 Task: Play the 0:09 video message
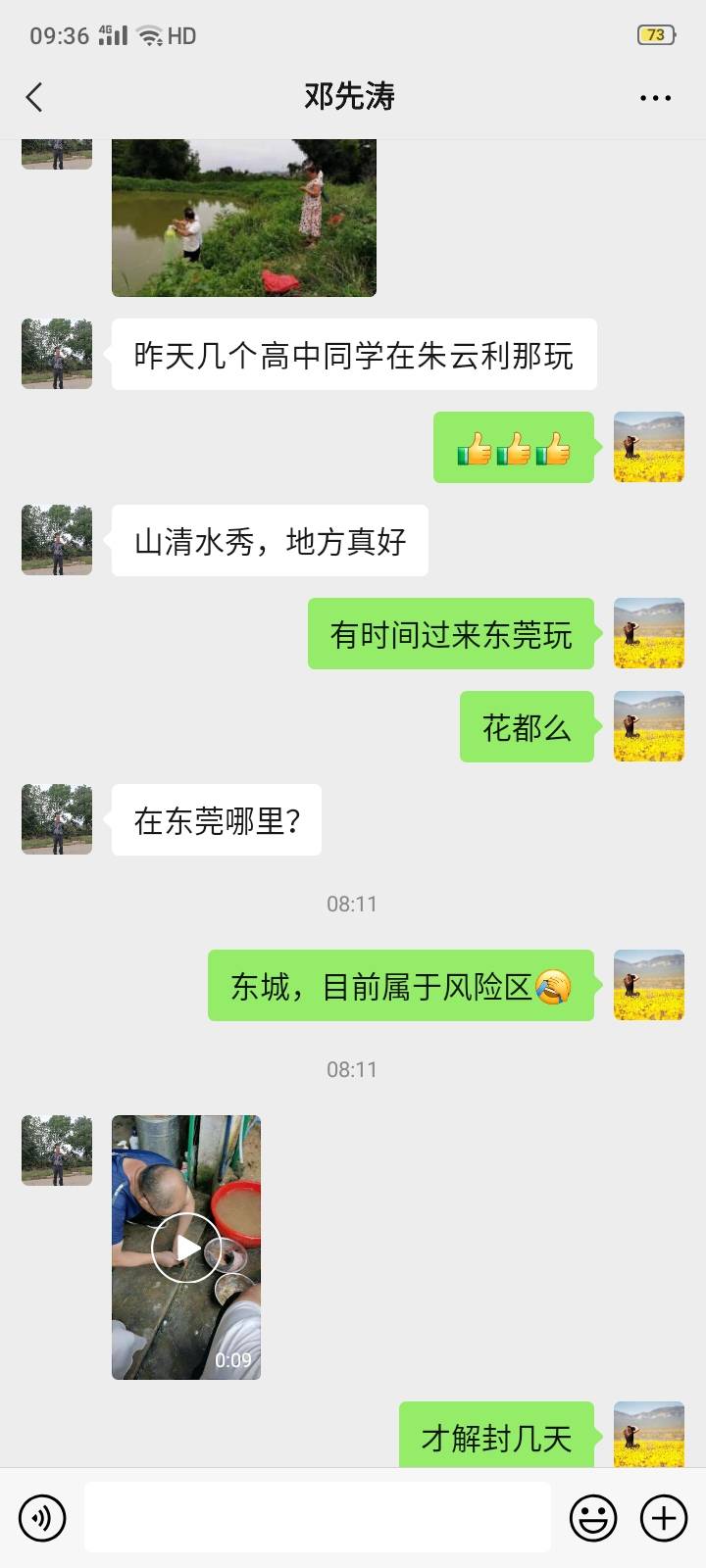[x=185, y=1246]
